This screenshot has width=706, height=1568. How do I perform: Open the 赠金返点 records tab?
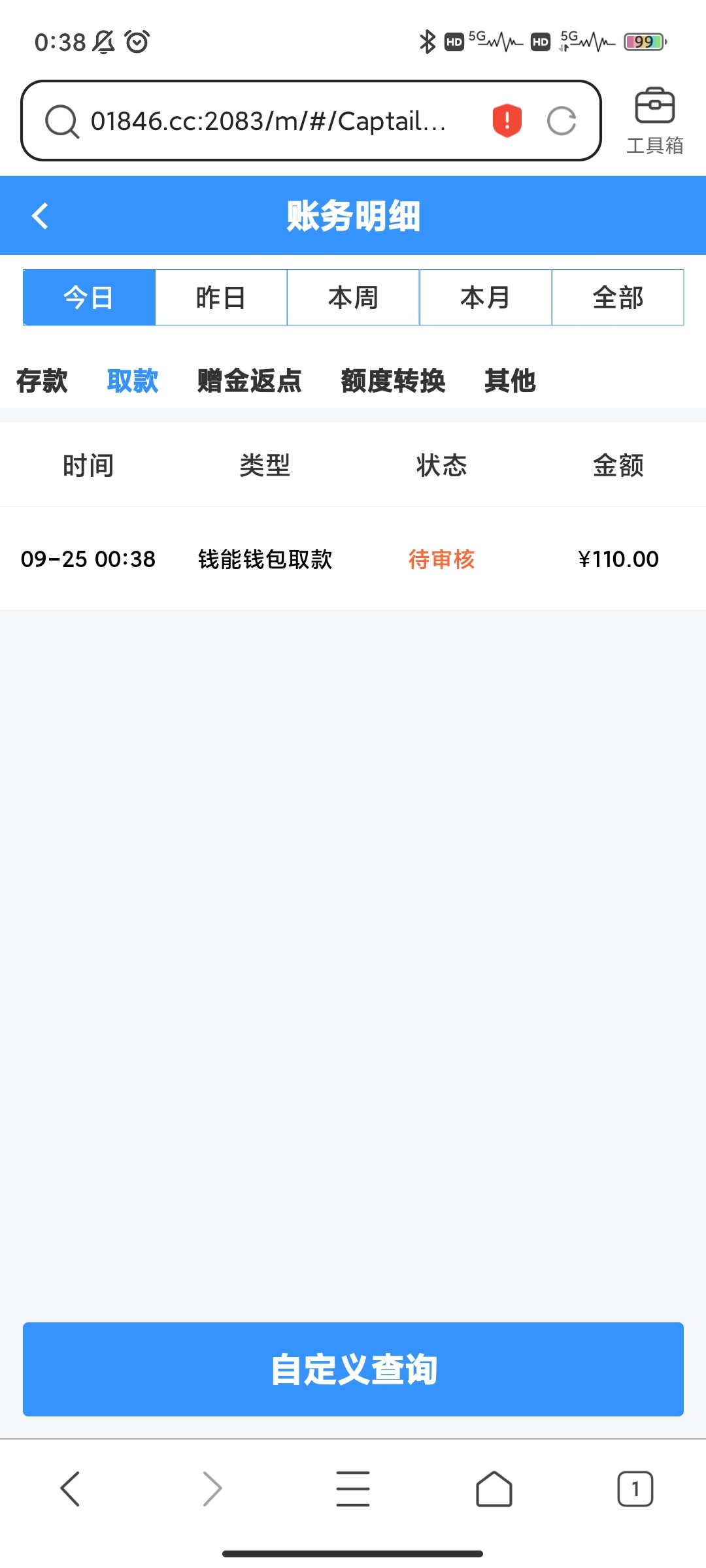(248, 382)
